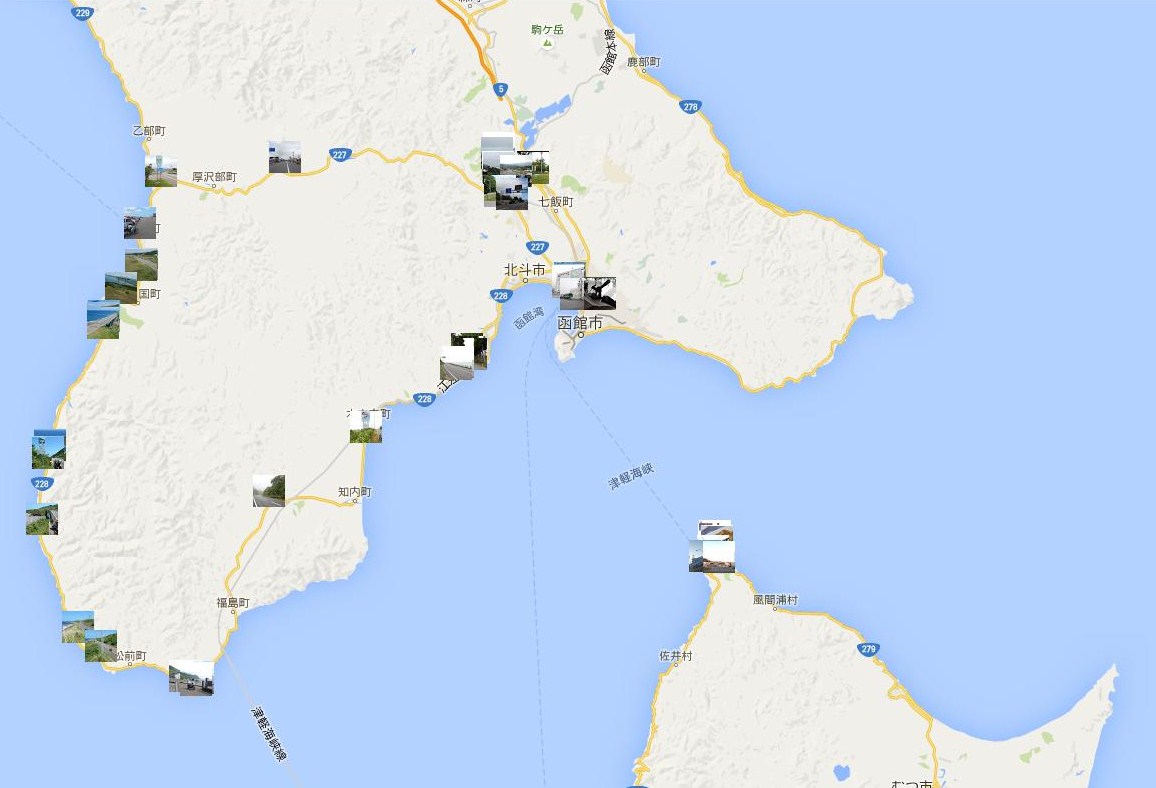The width and height of the screenshot is (1156, 788).
Task: Open the photo marker beside 乙部町
Action: 160,171
